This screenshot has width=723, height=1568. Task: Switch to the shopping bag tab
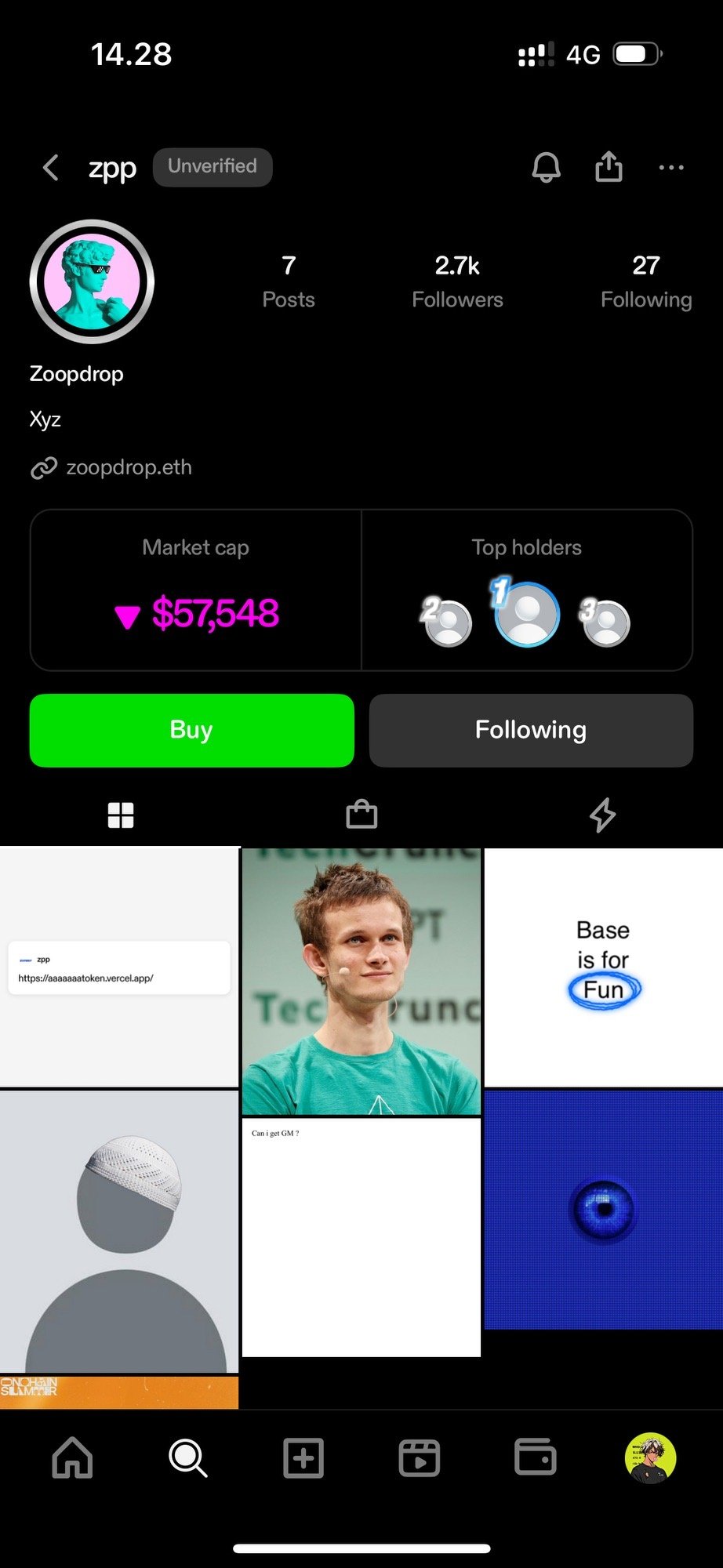click(361, 815)
